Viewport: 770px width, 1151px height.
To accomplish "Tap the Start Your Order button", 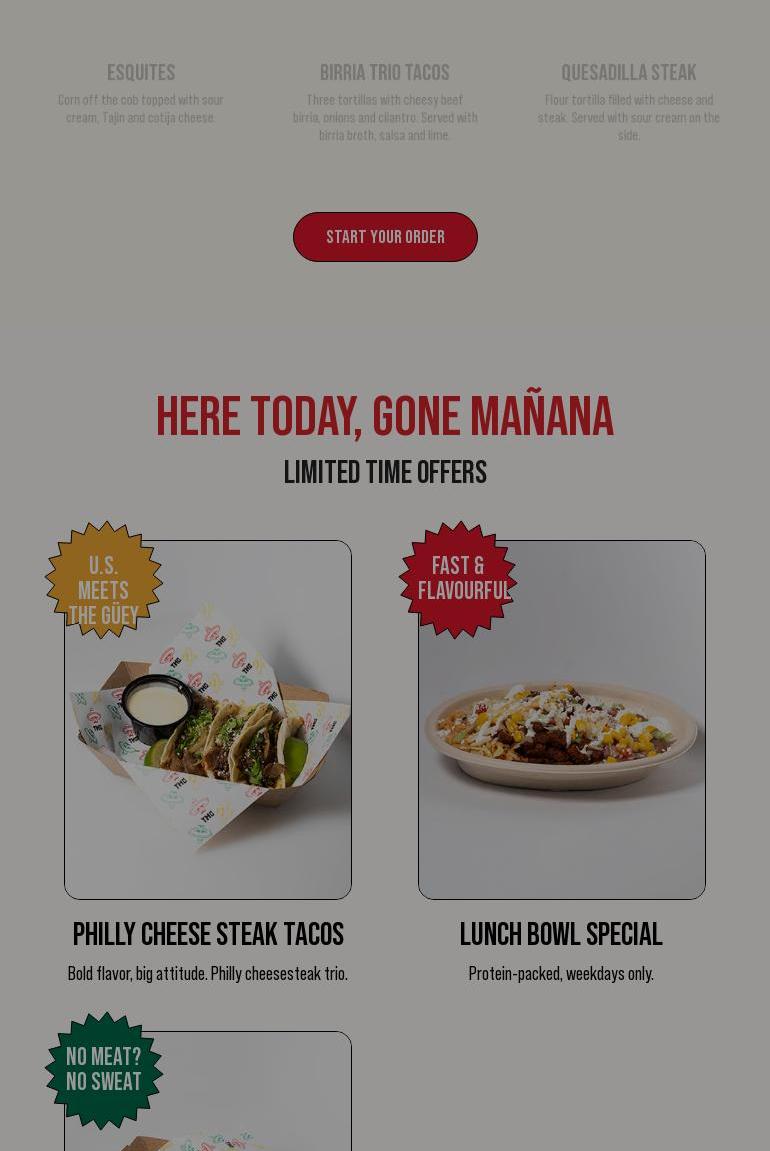I will (x=385, y=237).
